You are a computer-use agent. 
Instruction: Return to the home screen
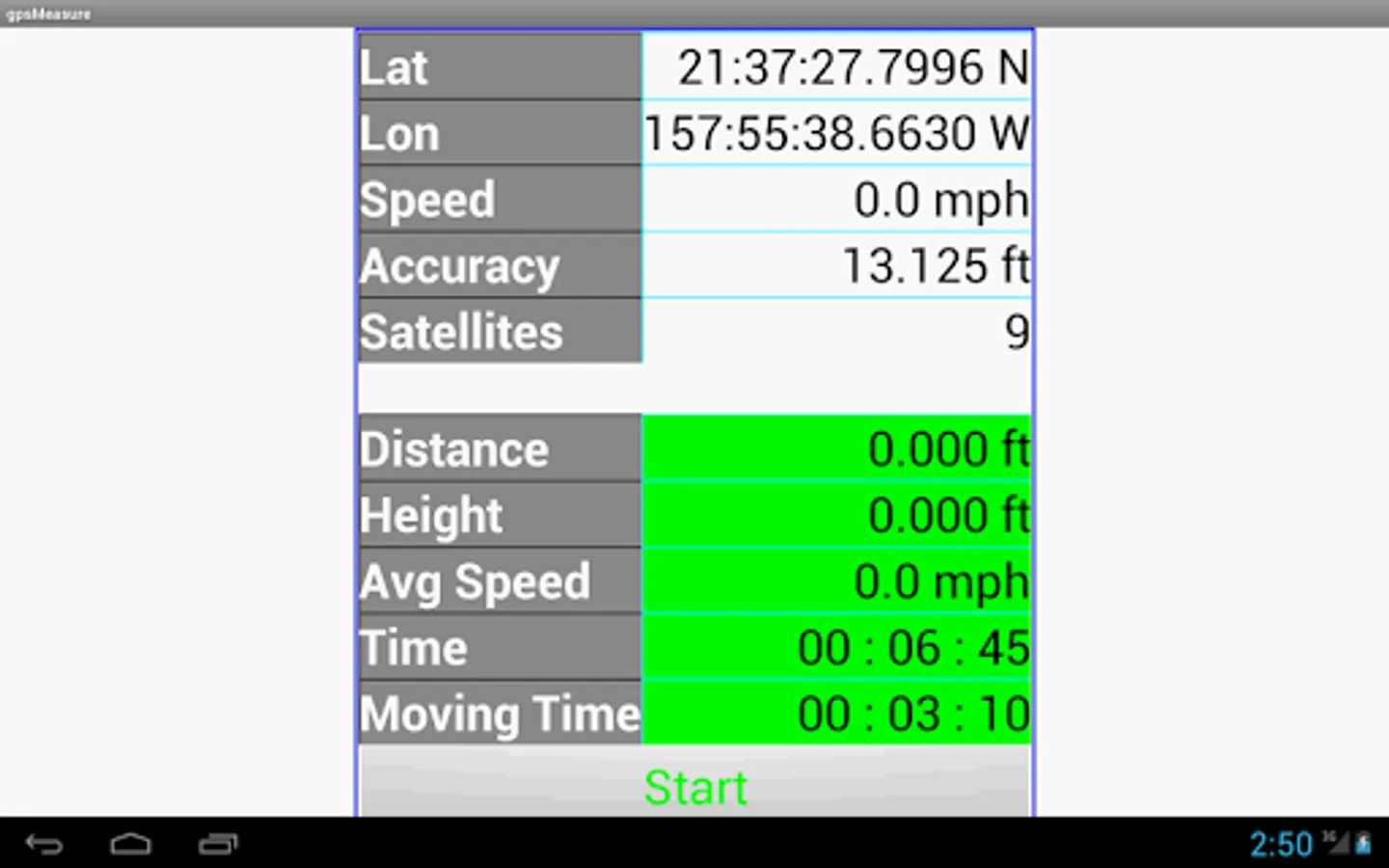130,845
